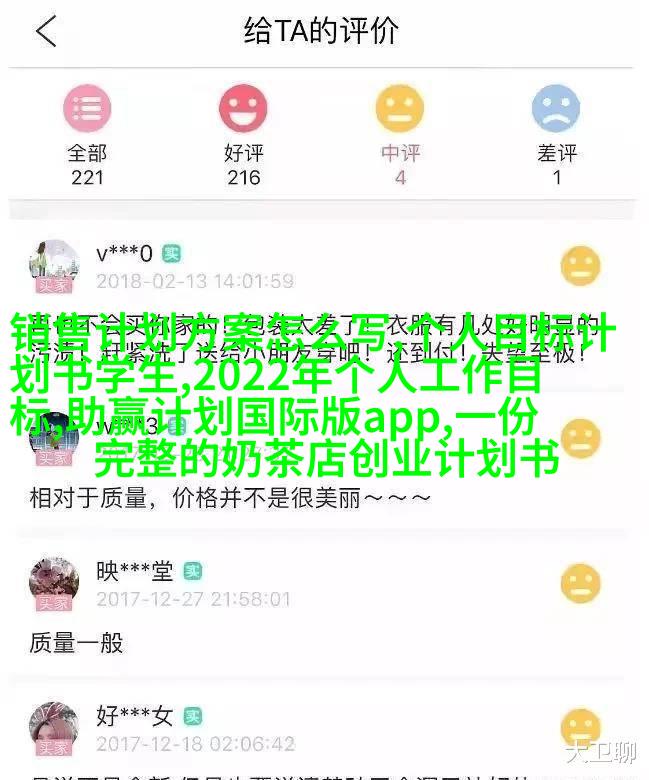View reviewer 好***女's profile avatar
This screenshot has height=780, width=649.
(x=54, y=727)
